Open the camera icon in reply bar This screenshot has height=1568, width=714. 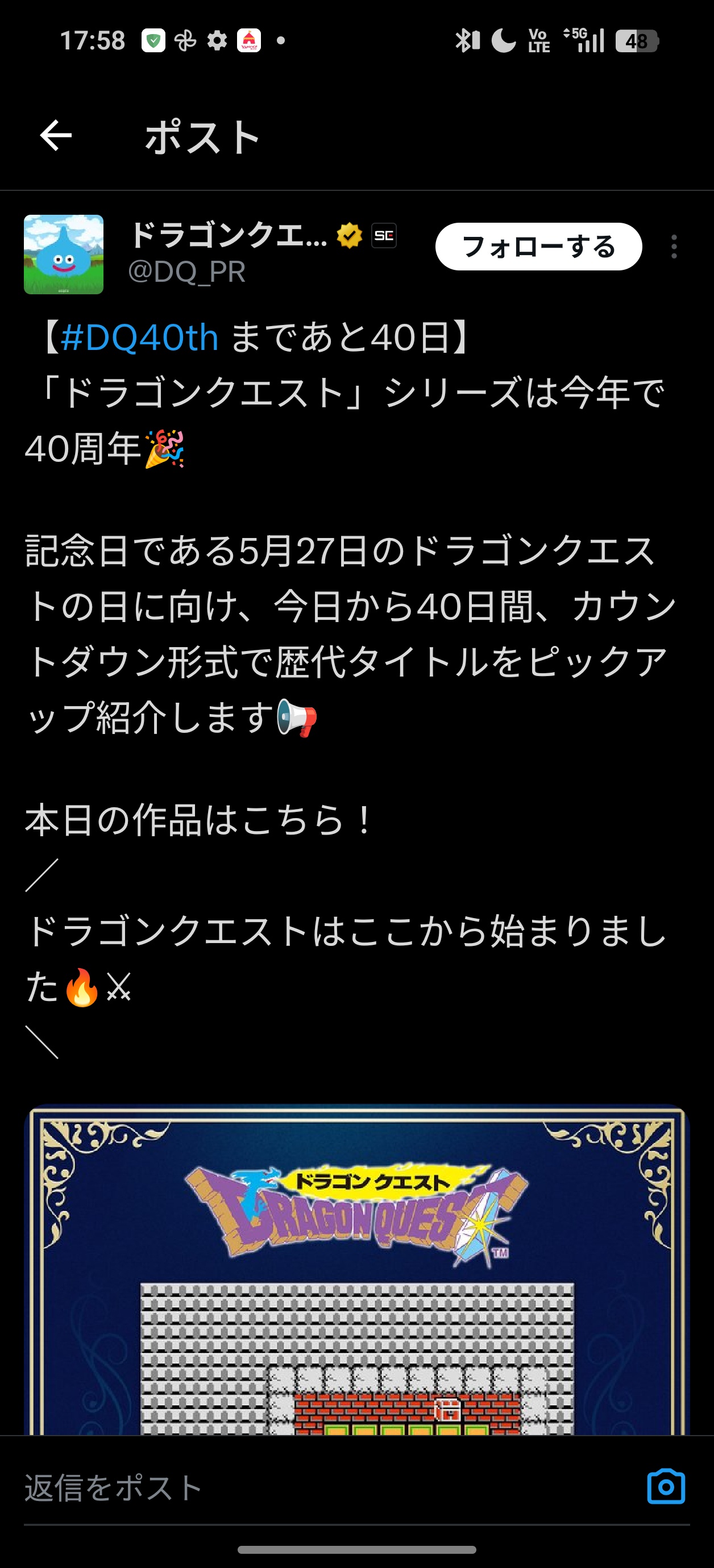tap(666, 1486)
